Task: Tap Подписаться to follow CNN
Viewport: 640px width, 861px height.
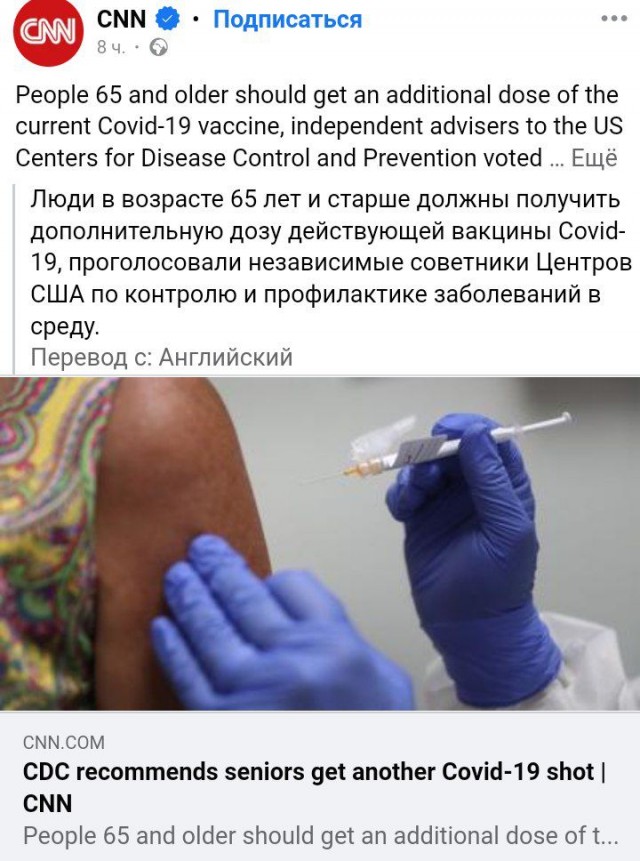Action: pos(288,20)
